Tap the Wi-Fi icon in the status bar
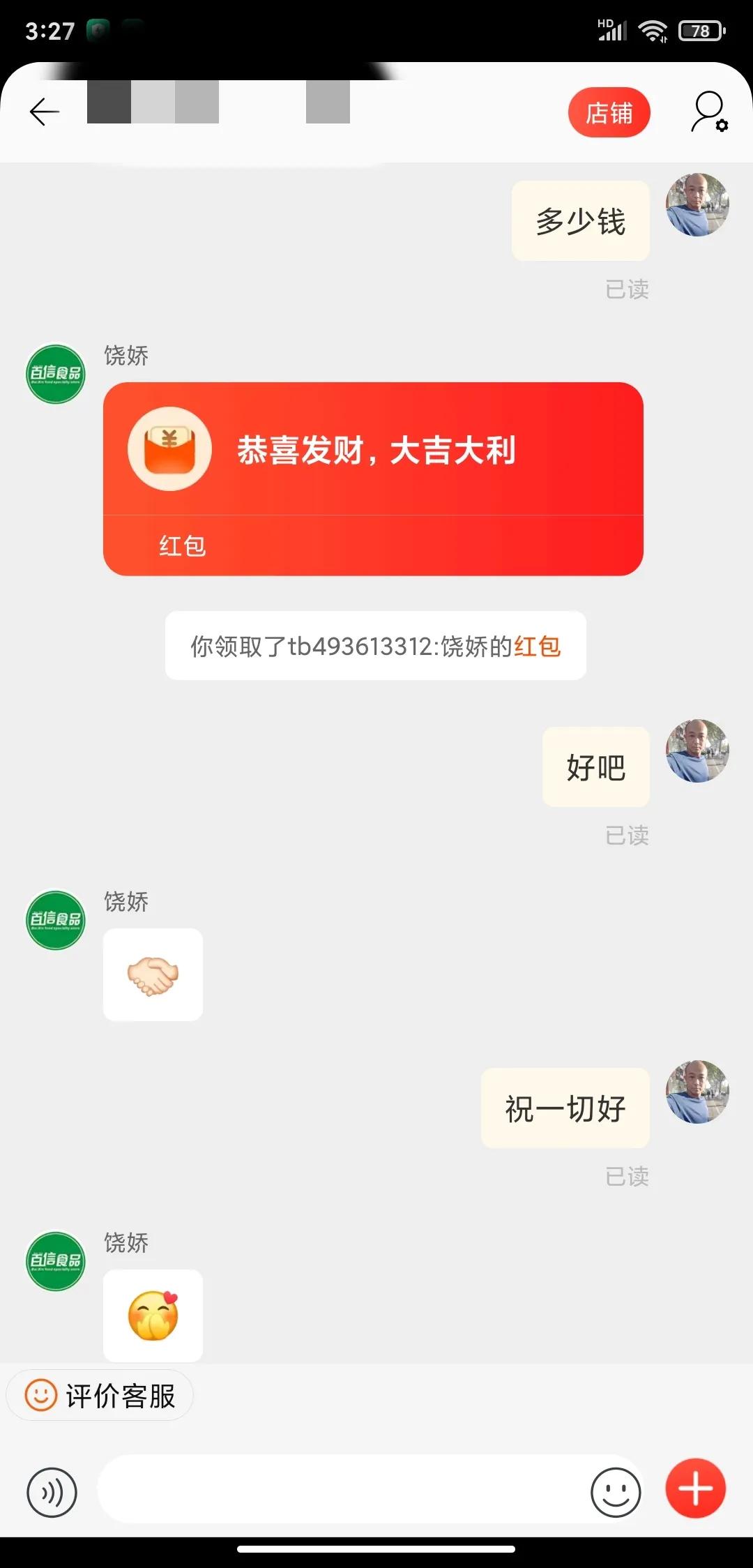 [x=654, y=29]
